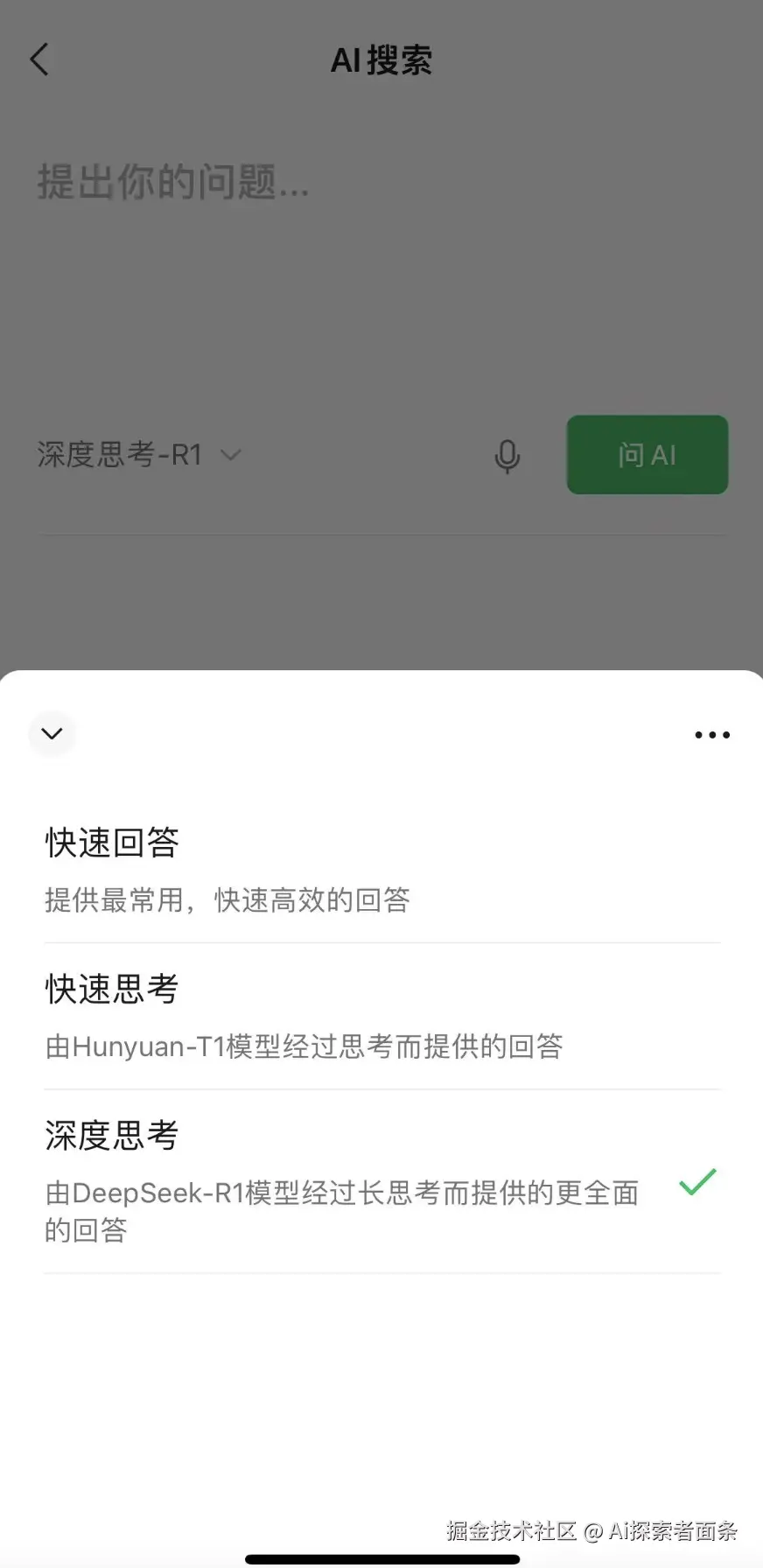The width and height of the screenshot is (763, 1568).
Task: Choose 快速思考 with Hunyuan-T1
Action: click(x=381, y=1017)
